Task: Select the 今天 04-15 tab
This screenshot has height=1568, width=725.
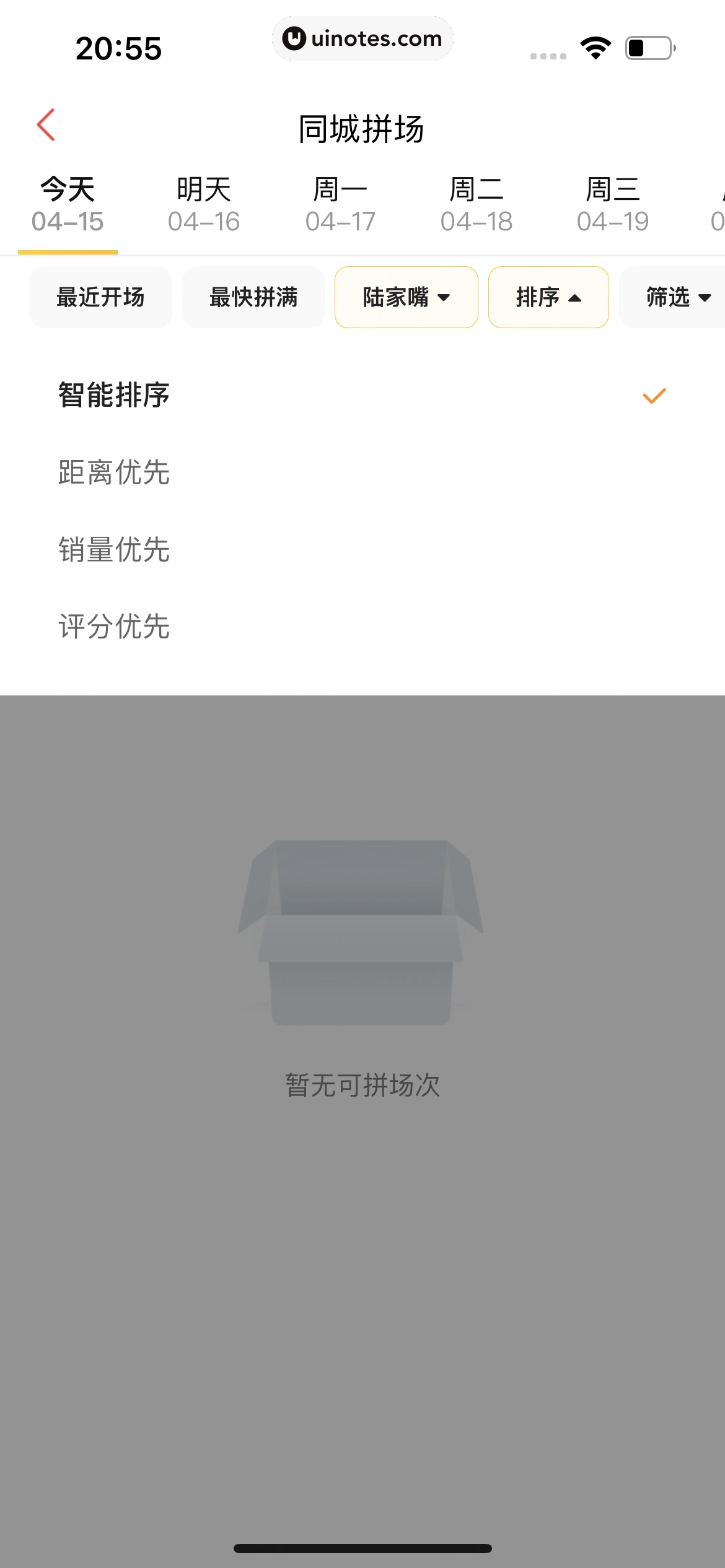Action: click(68, 205)
